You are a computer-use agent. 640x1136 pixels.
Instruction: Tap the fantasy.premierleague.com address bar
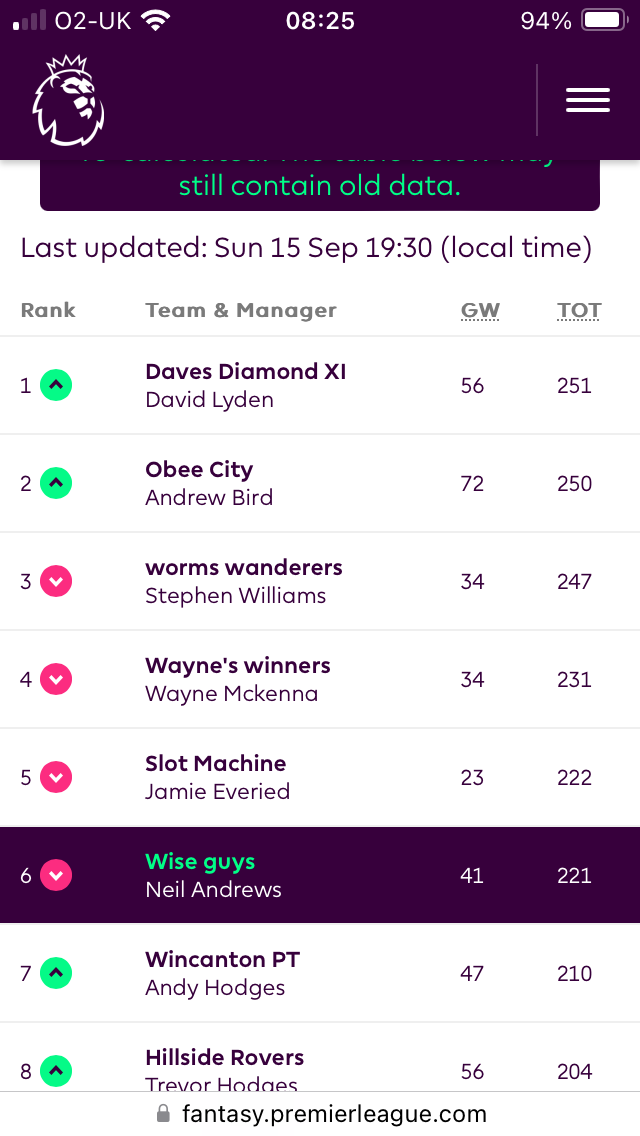coord(321,1114)
